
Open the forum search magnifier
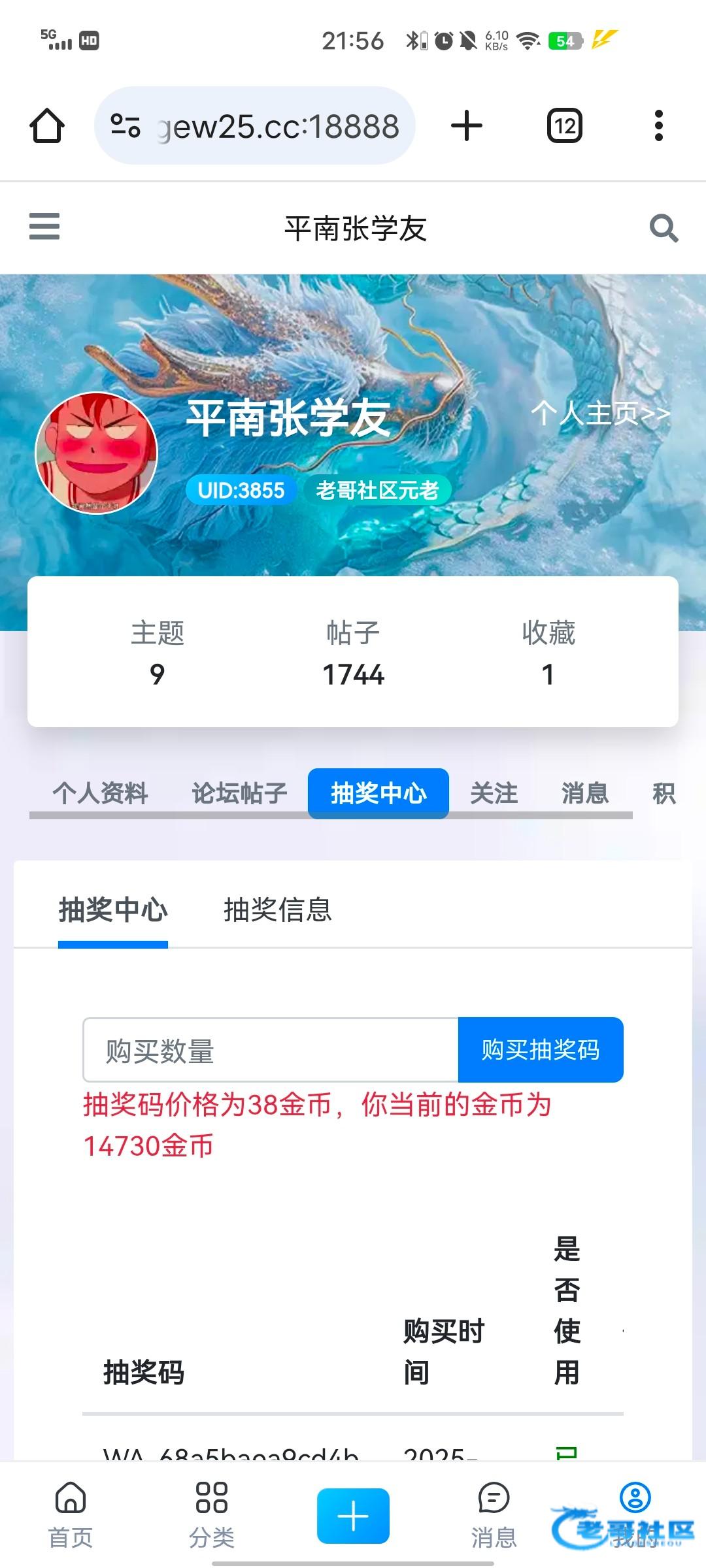point(664,229)
